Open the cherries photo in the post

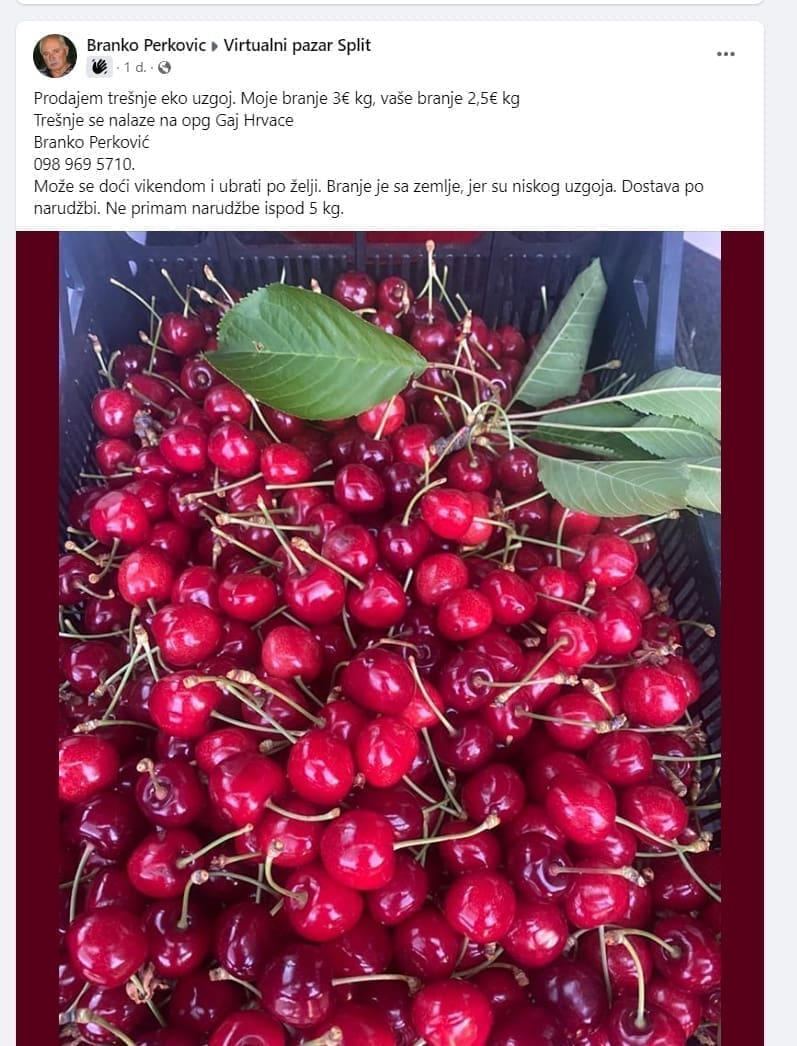point(390,640)
